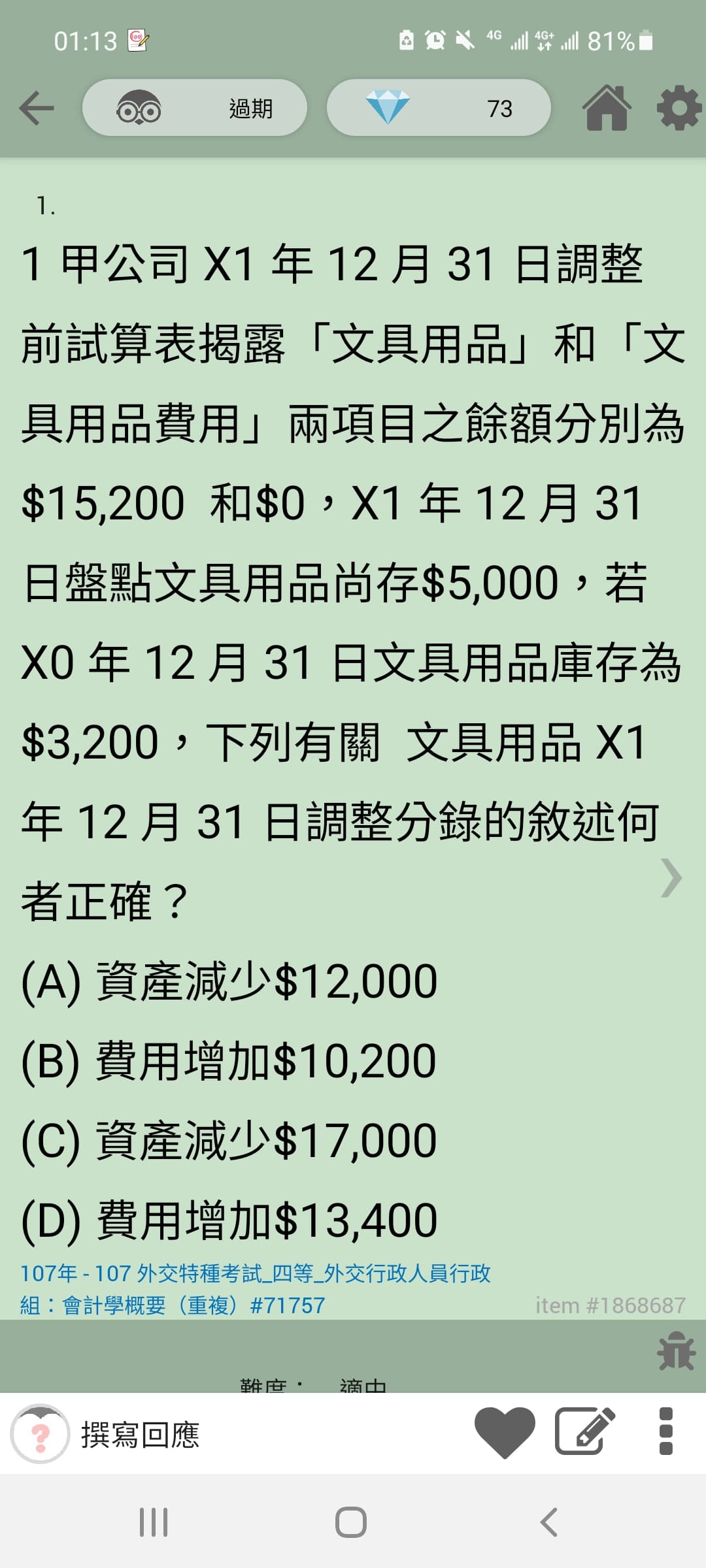Open the three-dot overflow menu
The width and height of the screenshot is (706, 1568).
pos(666,1431)
